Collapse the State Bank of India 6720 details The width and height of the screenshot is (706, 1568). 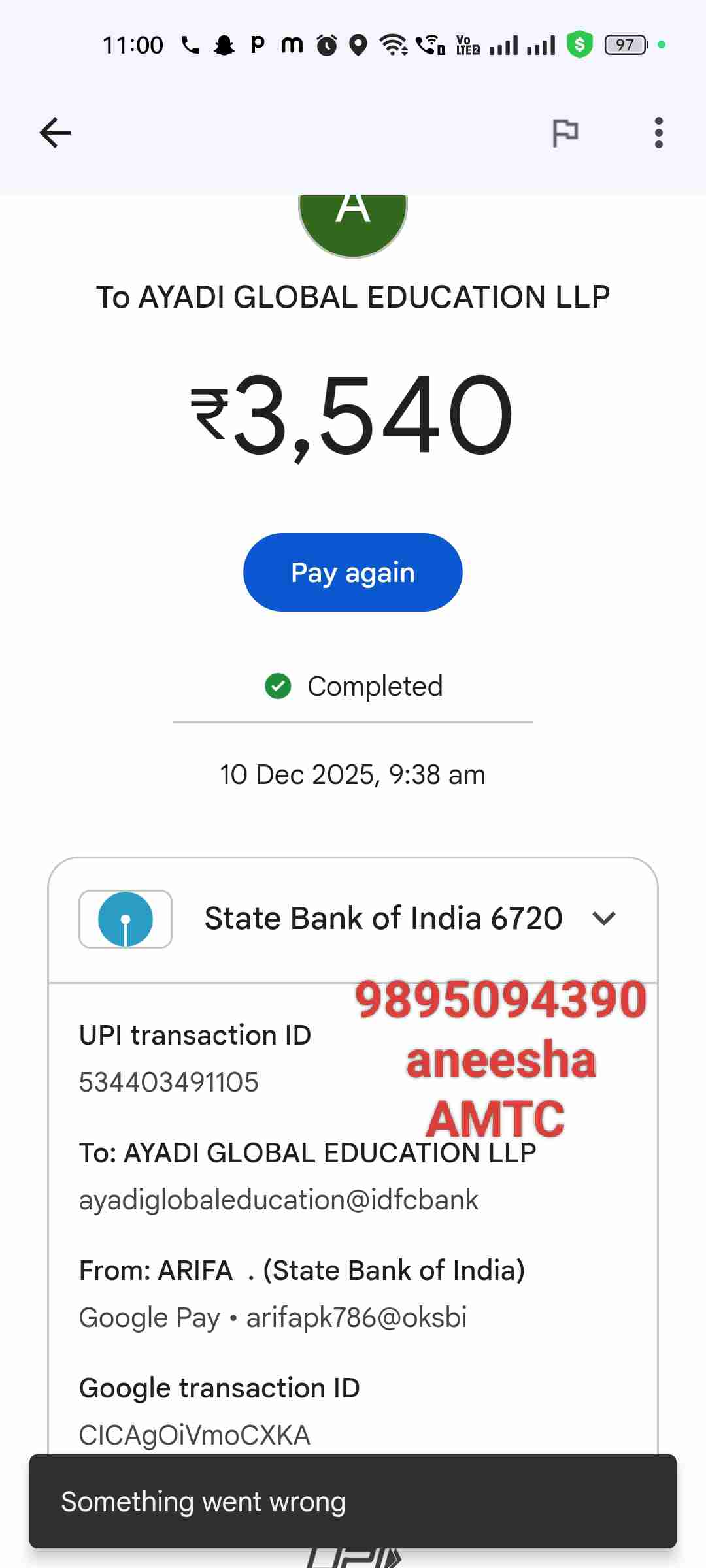(603, 919)
